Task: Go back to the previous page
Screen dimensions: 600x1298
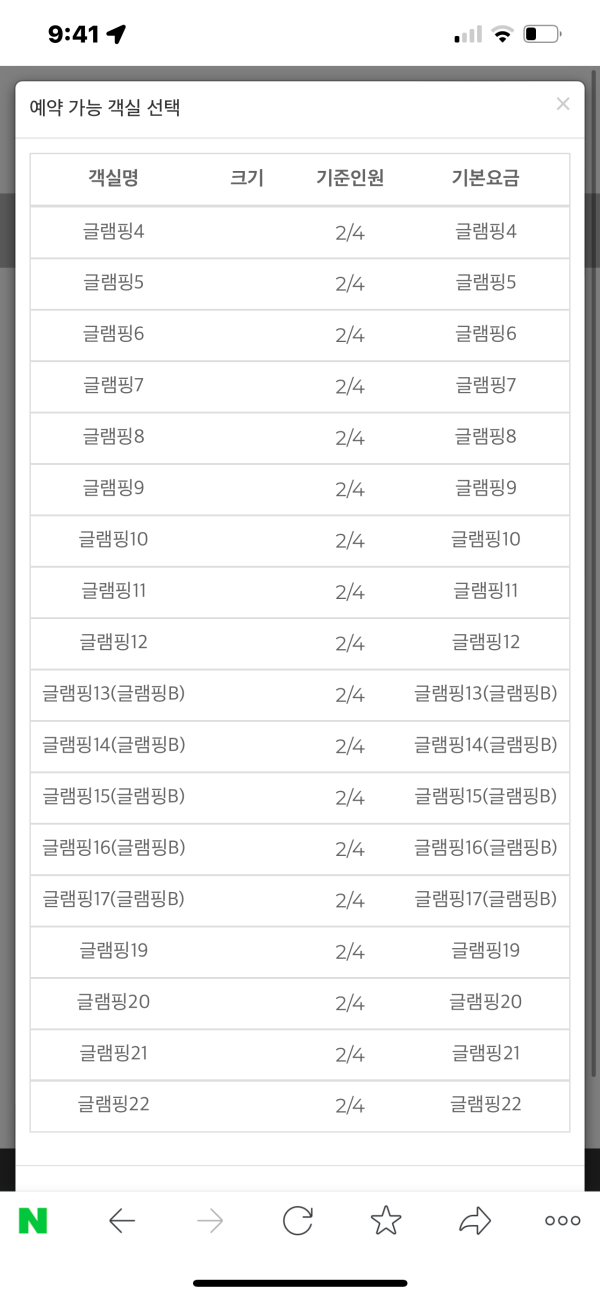Action: tap(122, 1220)
